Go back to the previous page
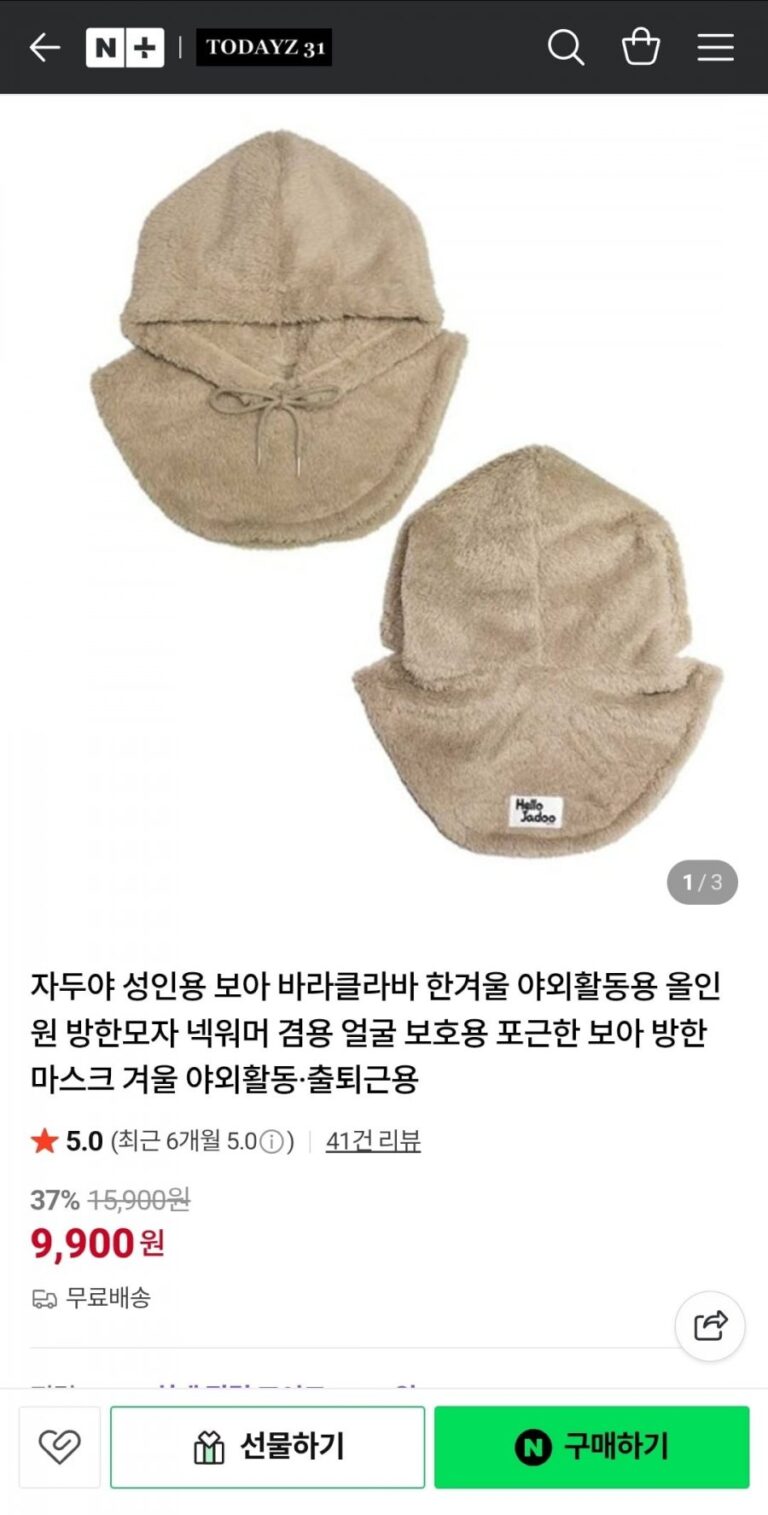 [x=44, y=47]
